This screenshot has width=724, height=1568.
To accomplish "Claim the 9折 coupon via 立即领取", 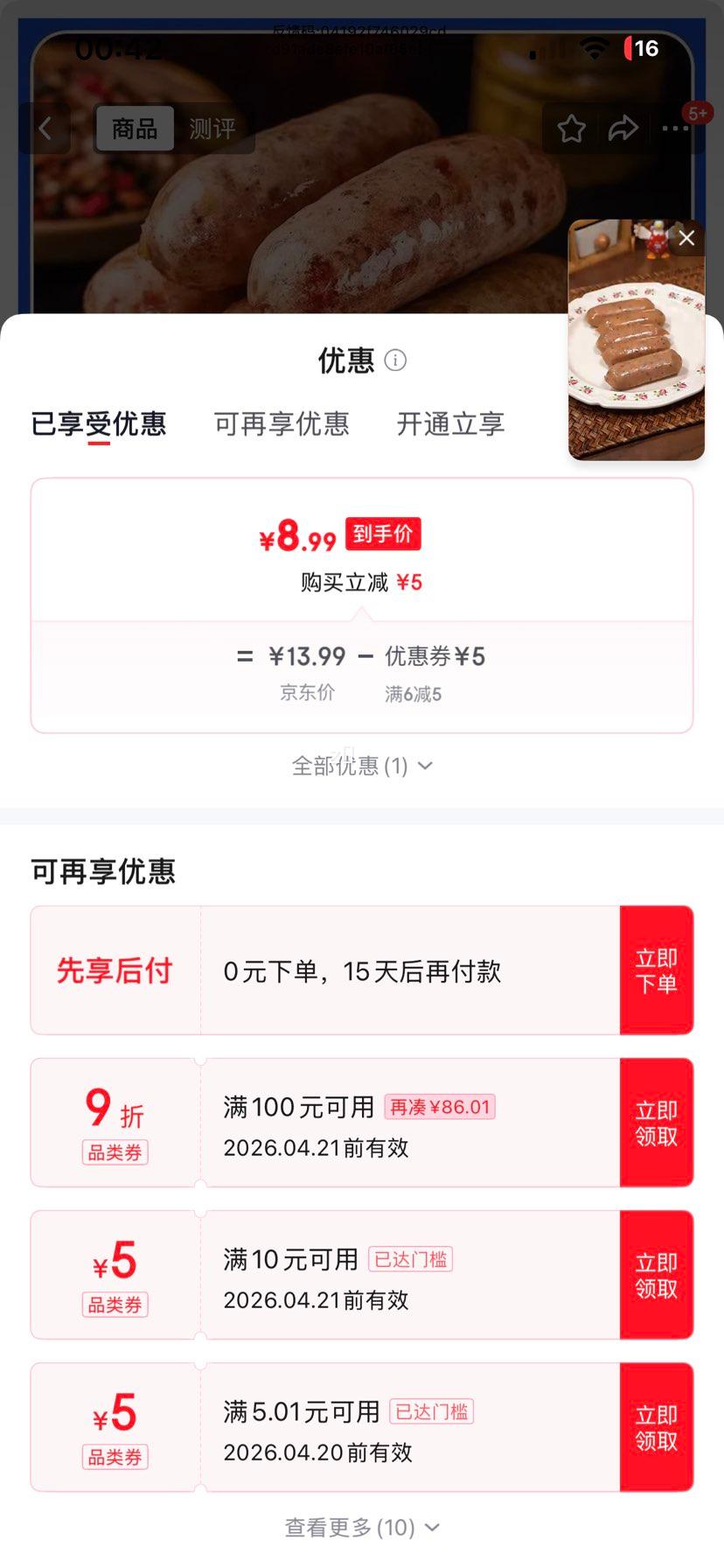I will coord(656,1122).
